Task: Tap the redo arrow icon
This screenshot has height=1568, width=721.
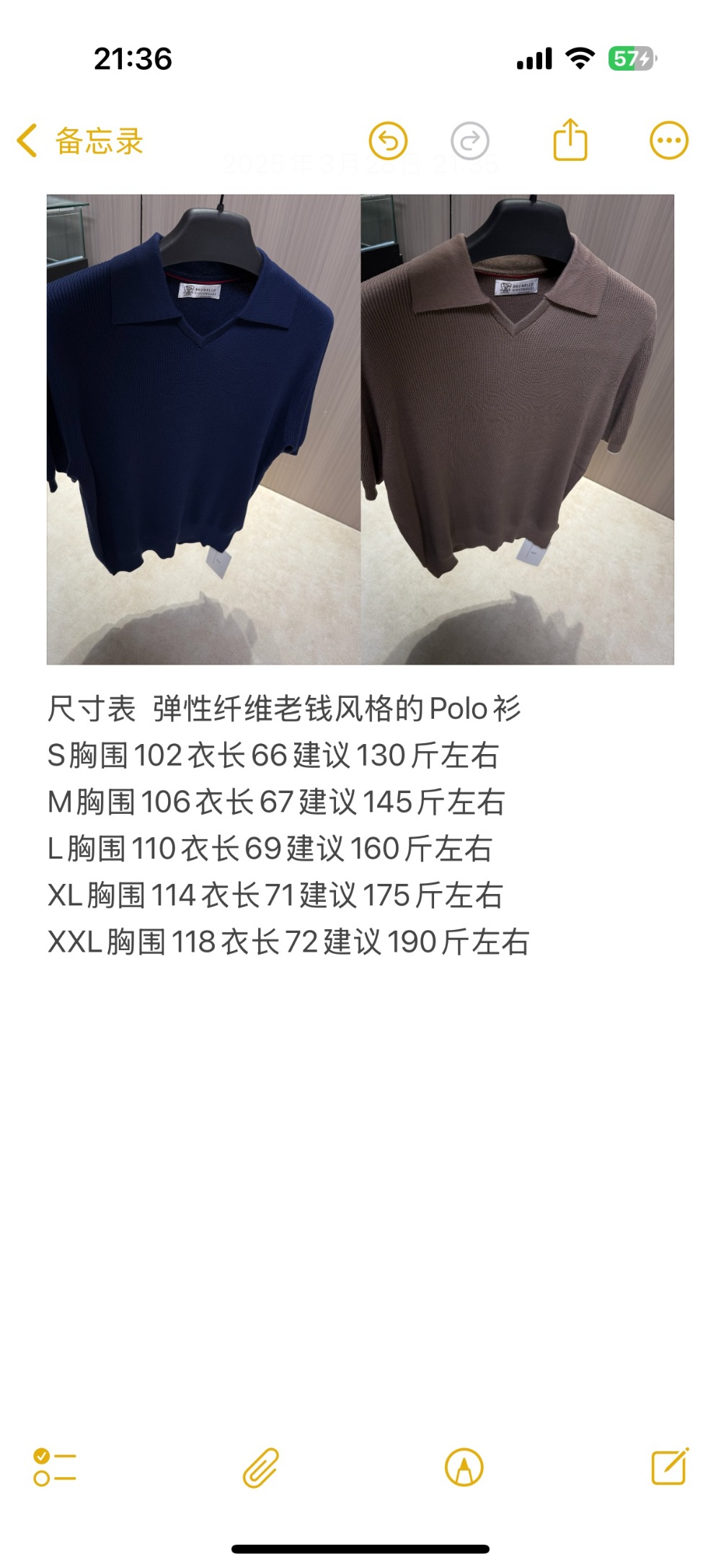Action: pyautogui.click(x=470, y=141)
